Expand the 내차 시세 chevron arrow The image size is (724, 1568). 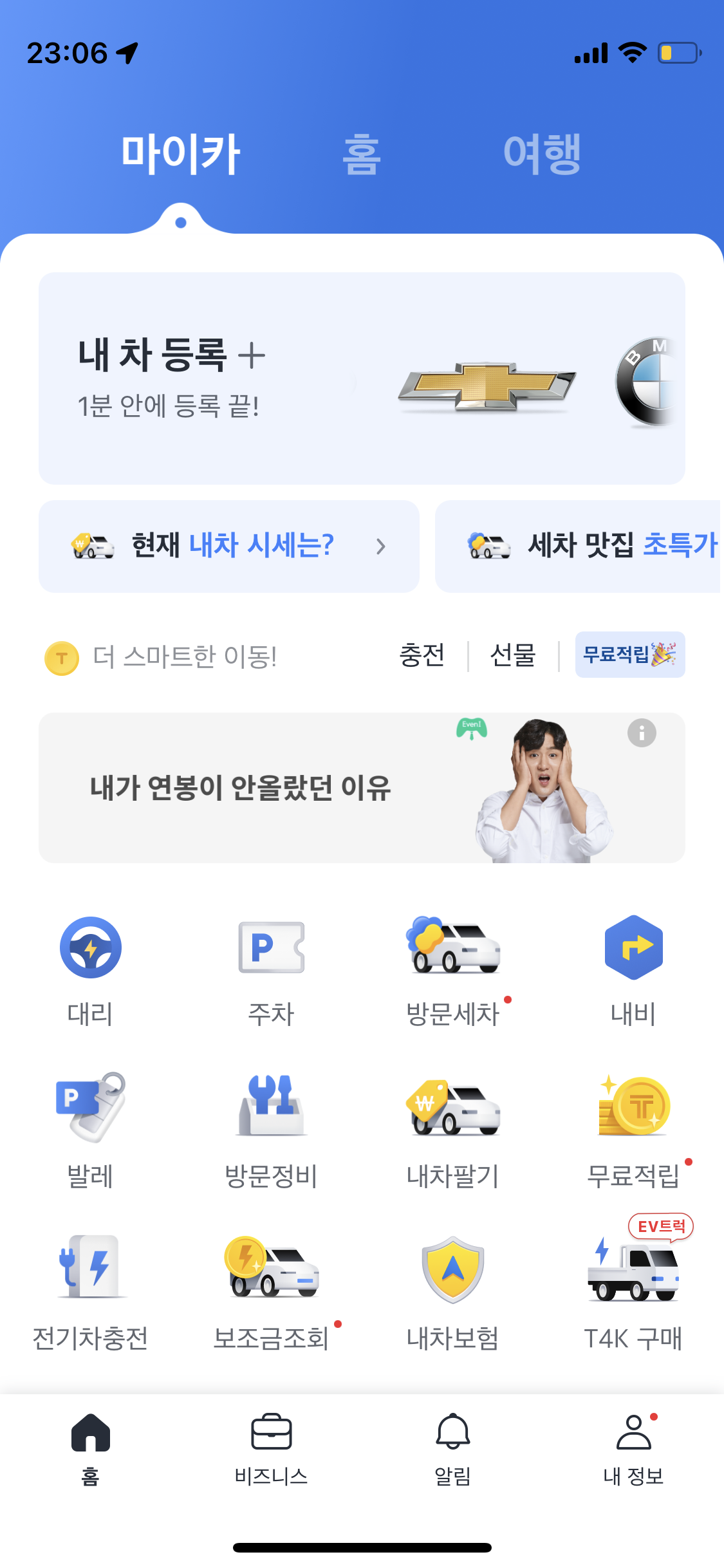point(381,546)
